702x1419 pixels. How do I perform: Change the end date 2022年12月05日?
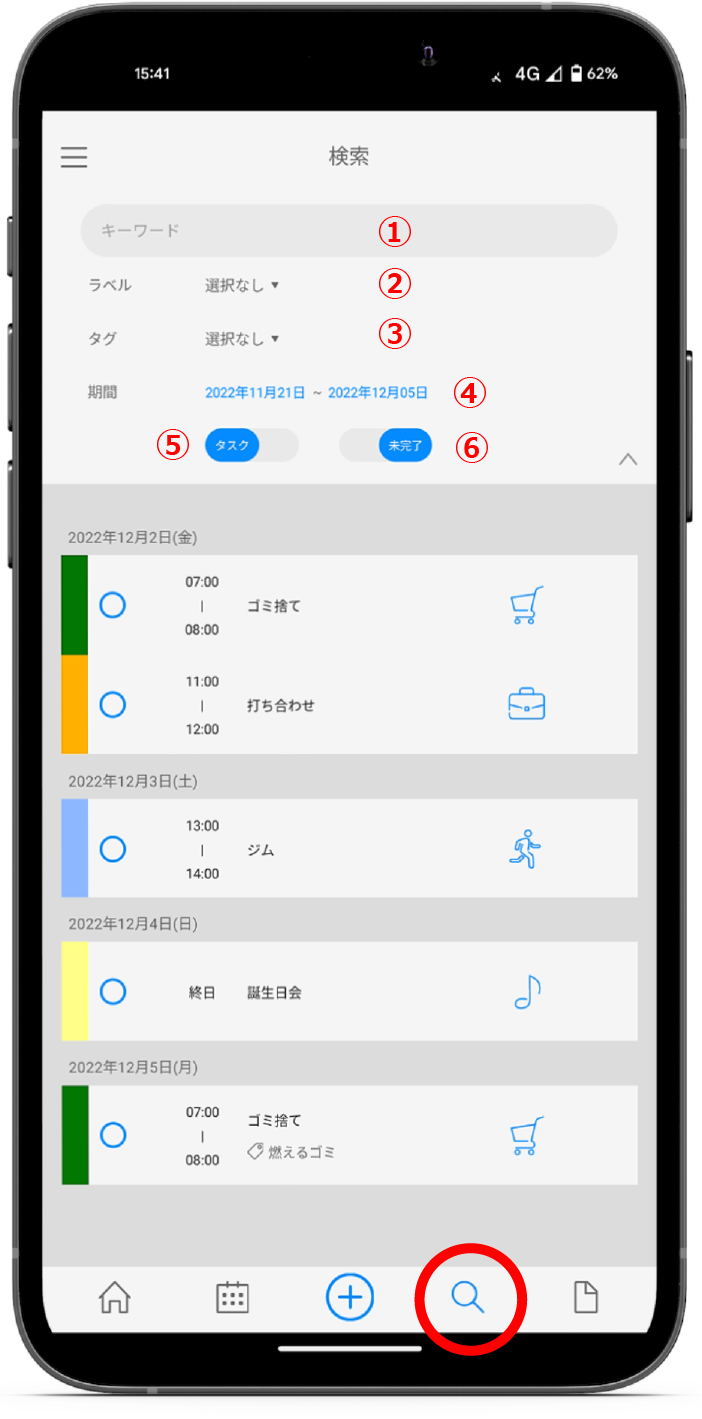click(378, 393)
